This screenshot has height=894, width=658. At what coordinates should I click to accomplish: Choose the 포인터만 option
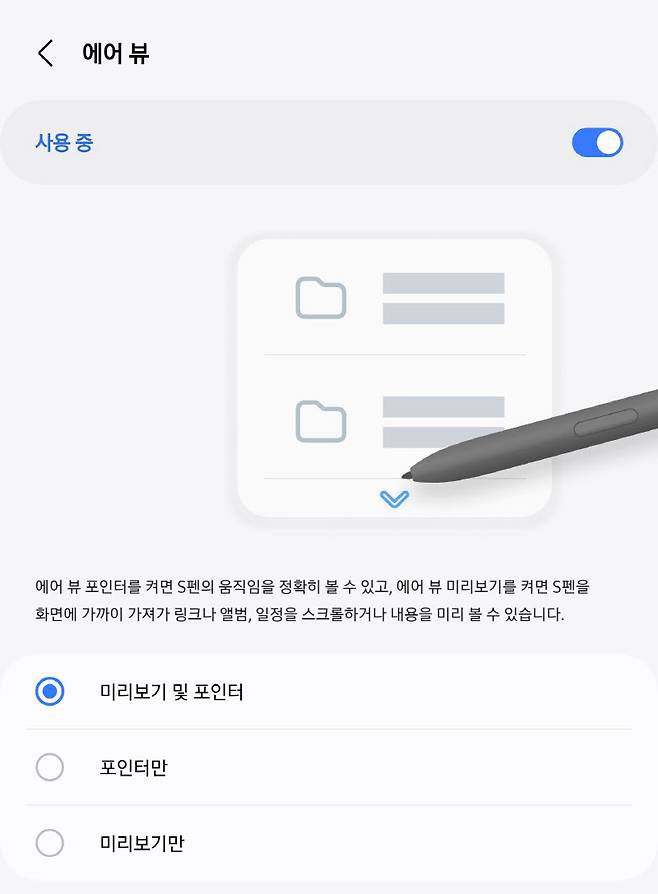pyautogui.click(x=50, y=767)
